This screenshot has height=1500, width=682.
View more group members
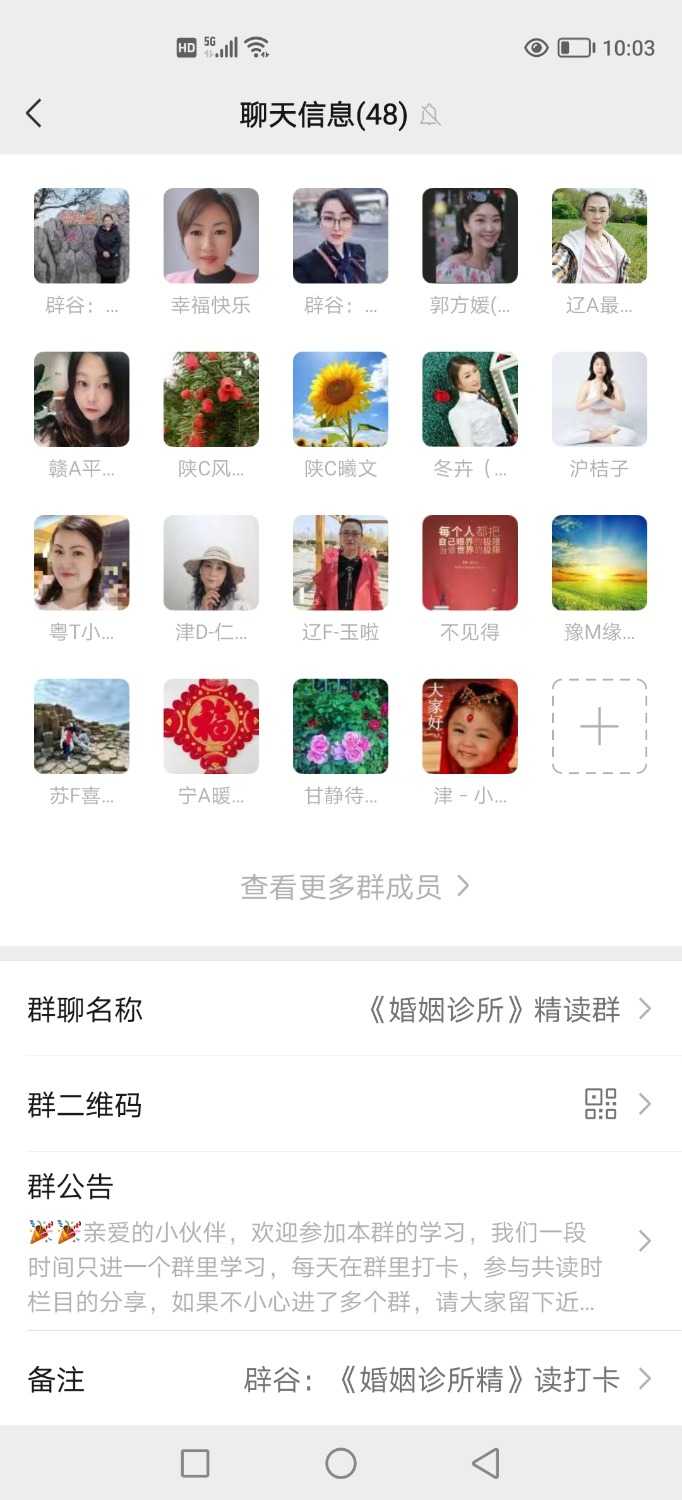click(x=355, y=887)
